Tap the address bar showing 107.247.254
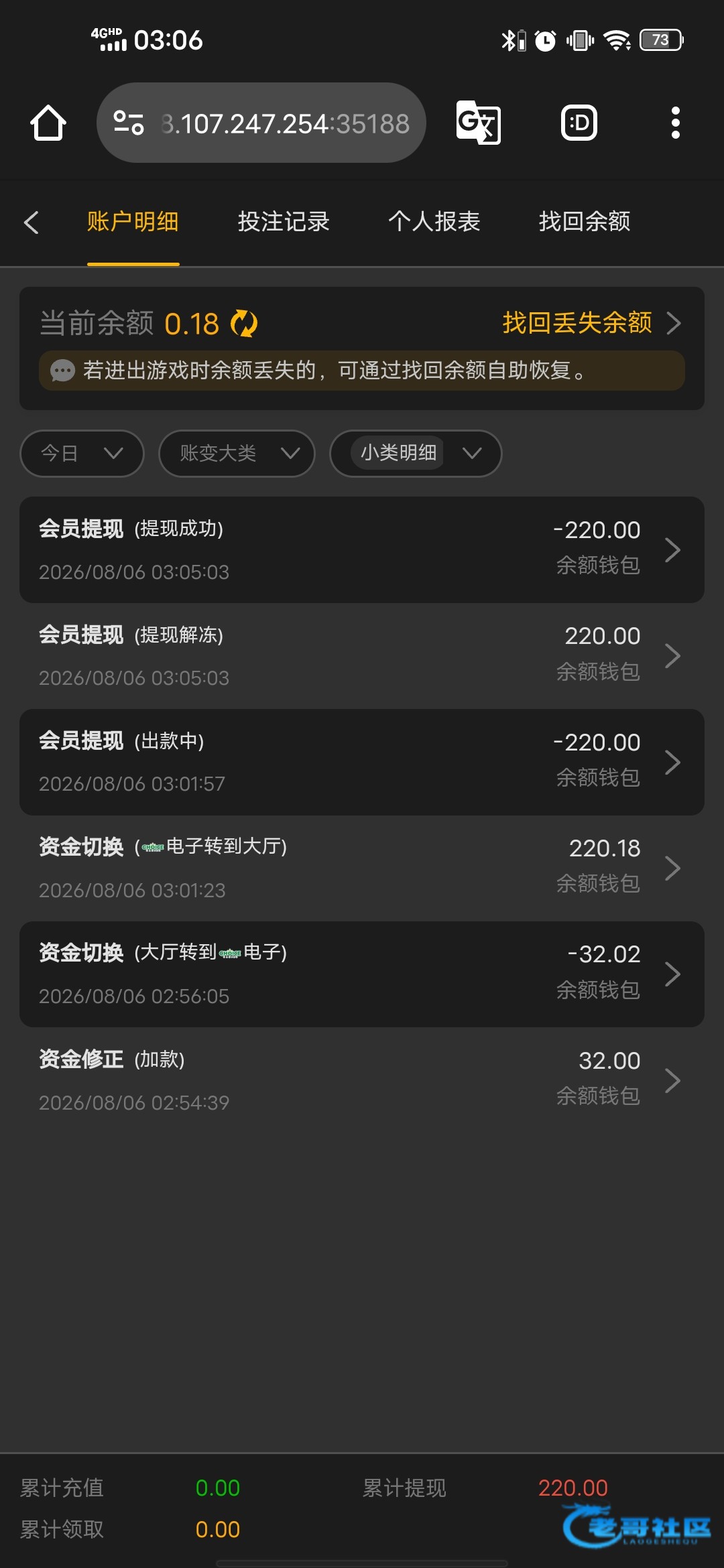The image size is (724, 1568). [x=261, y=123]
